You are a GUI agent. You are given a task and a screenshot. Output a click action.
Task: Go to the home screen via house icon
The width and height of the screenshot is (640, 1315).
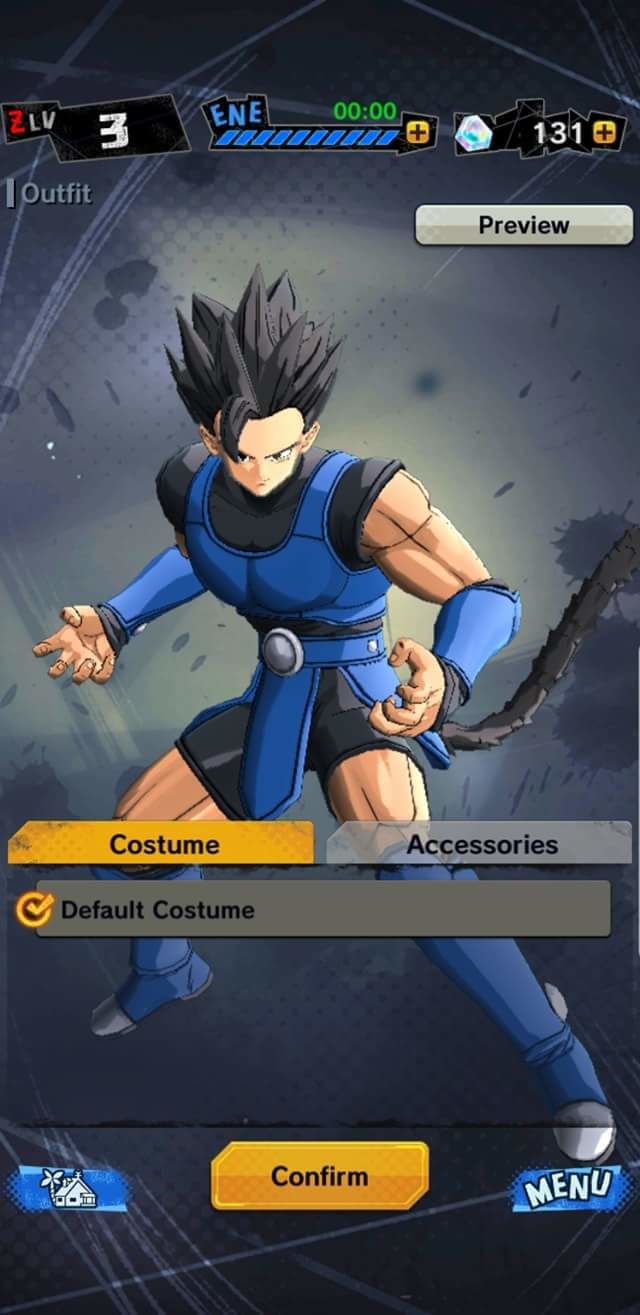(x=71, y=1188)
